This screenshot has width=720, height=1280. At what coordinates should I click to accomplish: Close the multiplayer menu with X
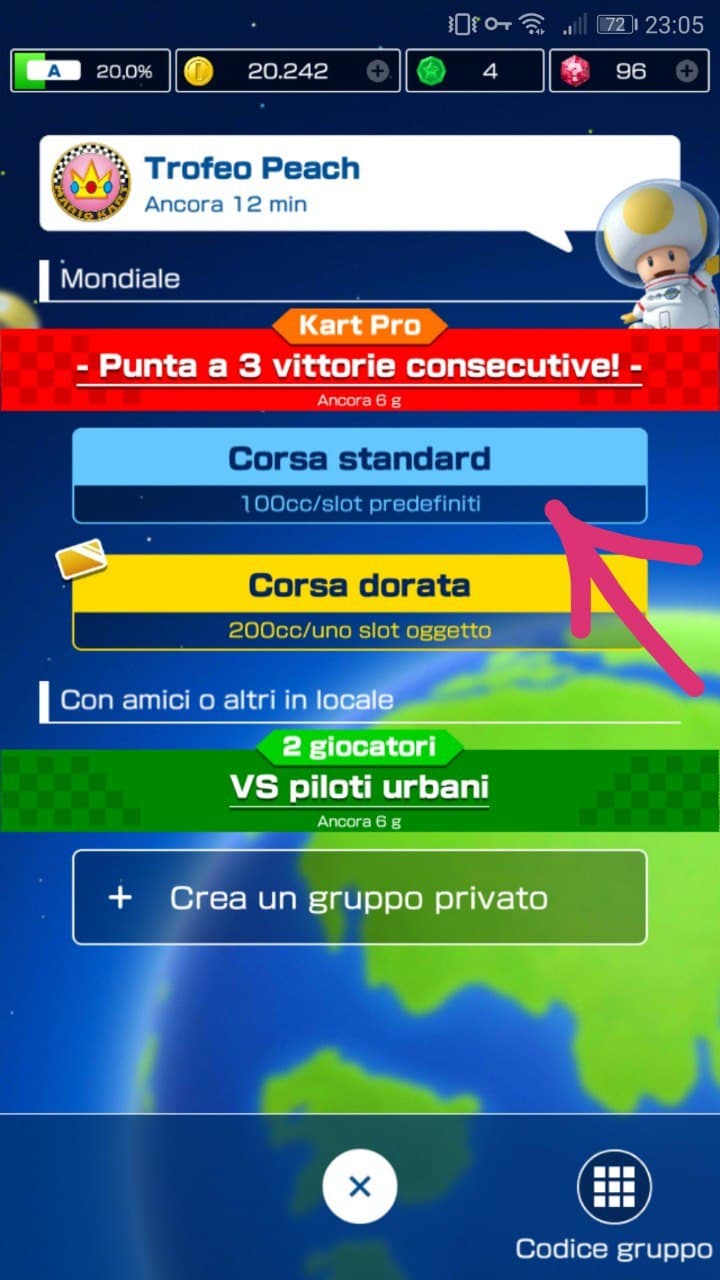[360, 1187]
